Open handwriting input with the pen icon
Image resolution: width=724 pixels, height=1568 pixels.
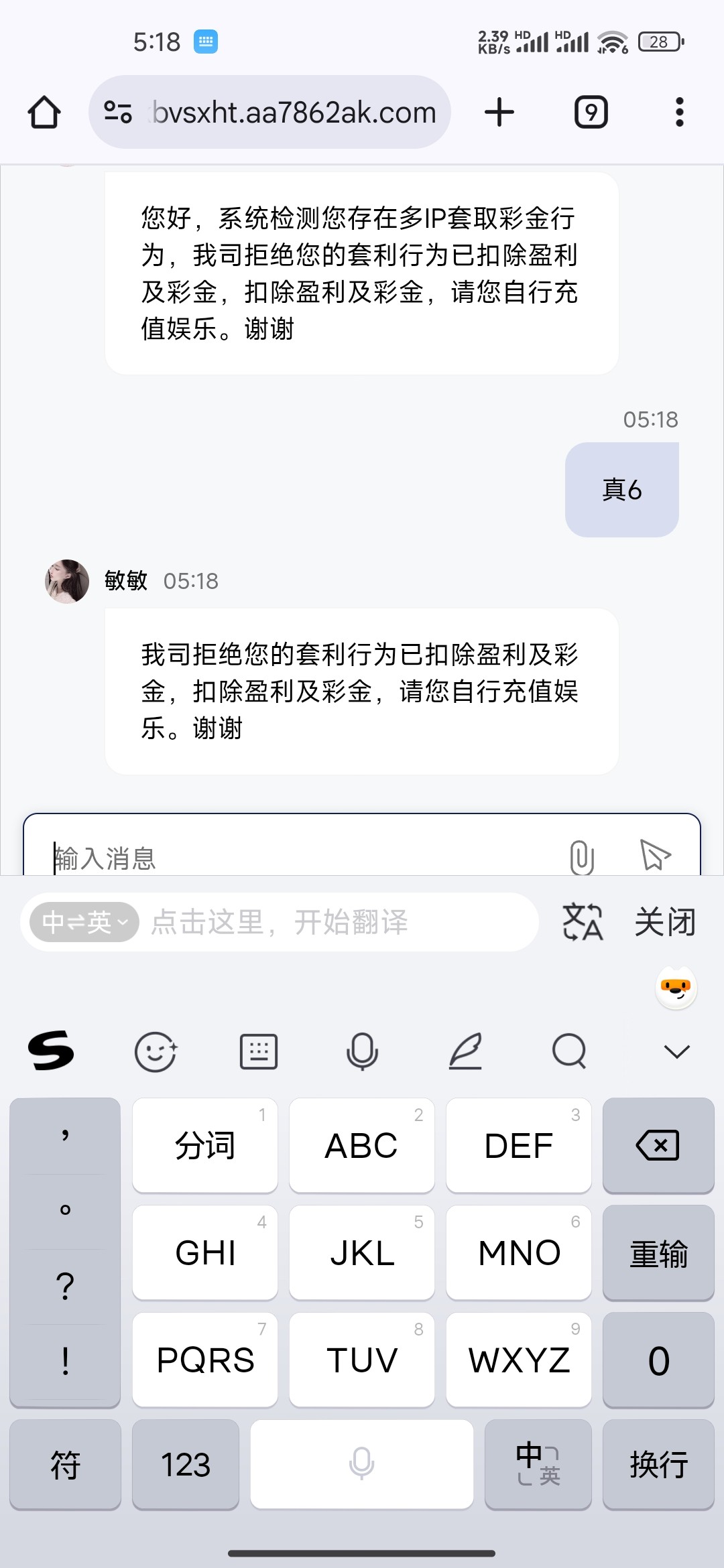[465, 1051]
